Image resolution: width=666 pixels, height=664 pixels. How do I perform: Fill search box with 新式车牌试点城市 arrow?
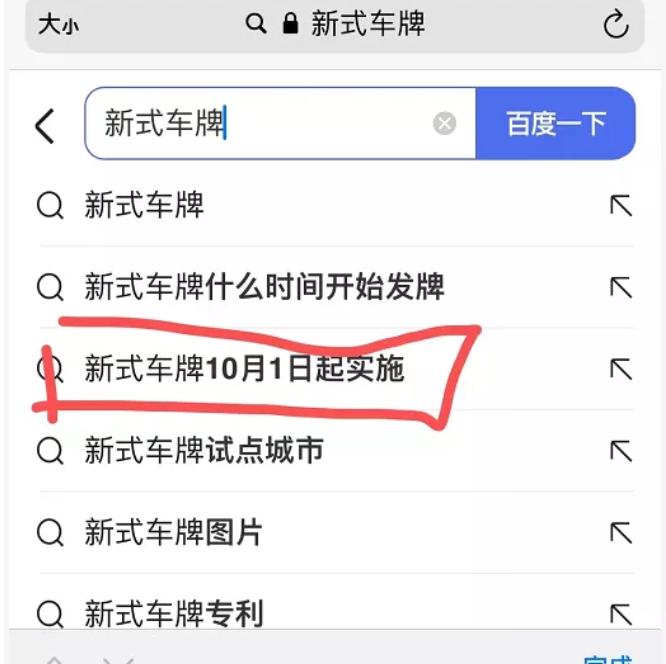pos(621,451)
